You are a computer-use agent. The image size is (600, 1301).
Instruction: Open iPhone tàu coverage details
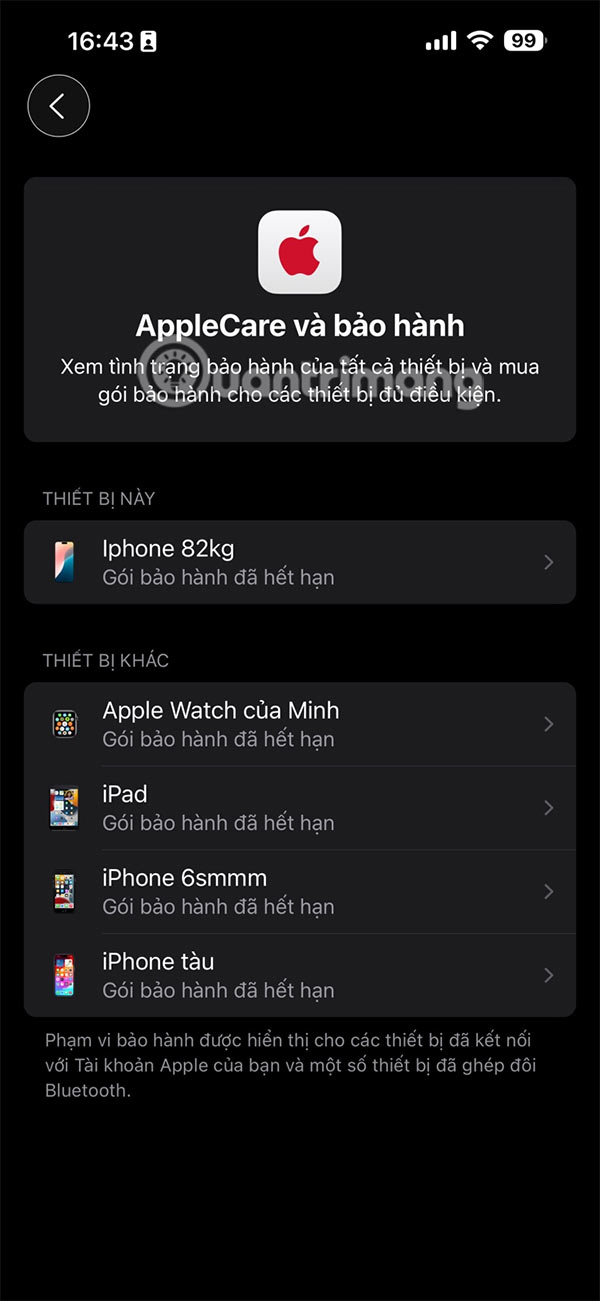click(x=300, y=975)
